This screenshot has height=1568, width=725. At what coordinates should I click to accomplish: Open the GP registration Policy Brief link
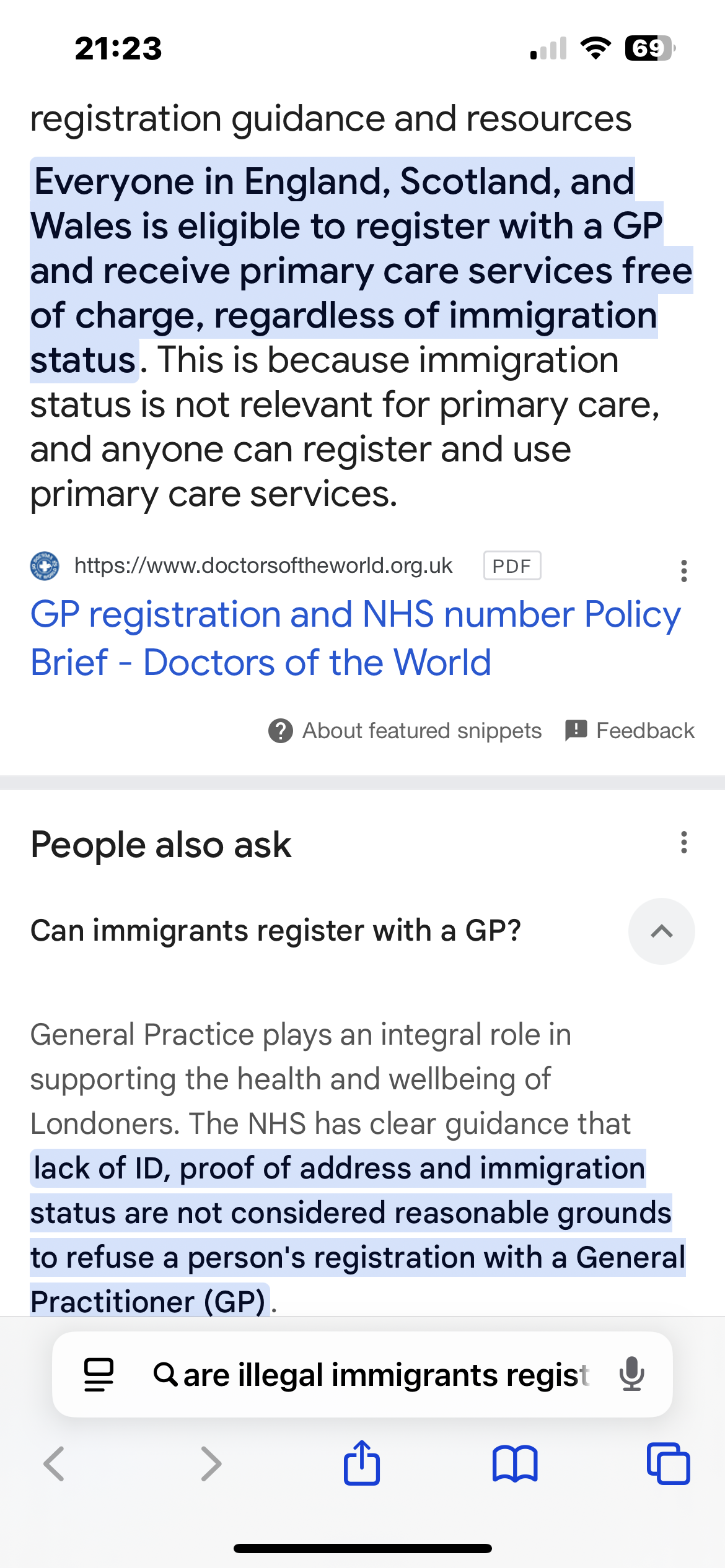pyautogui.click(x=356, y=638)
